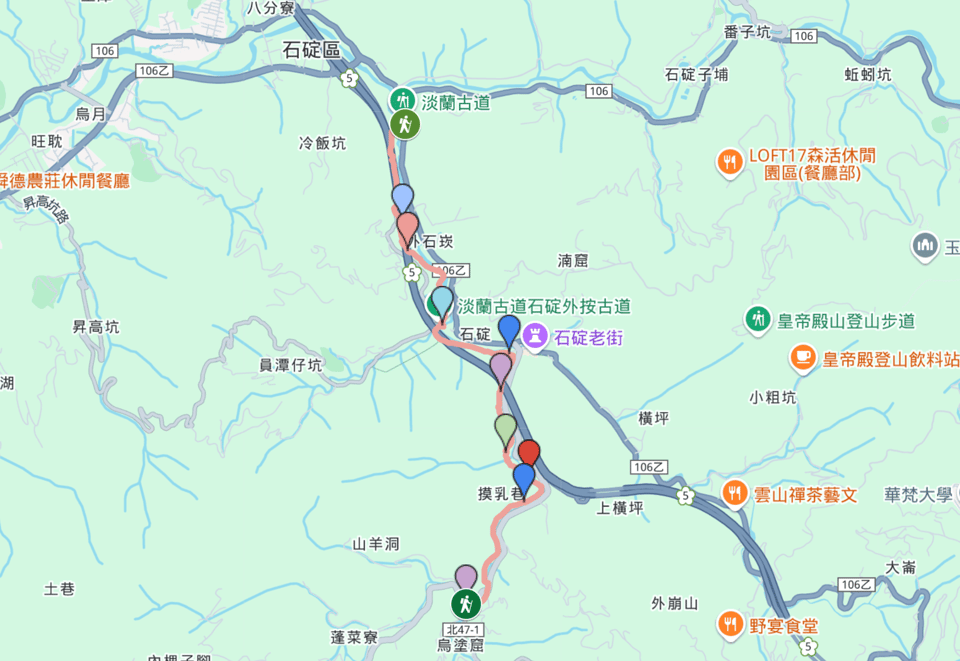Select the cyan pin at 淡蘭古道石碇外按古道
The width and height of the screenshot is (960, 661).
pos(441,299)
